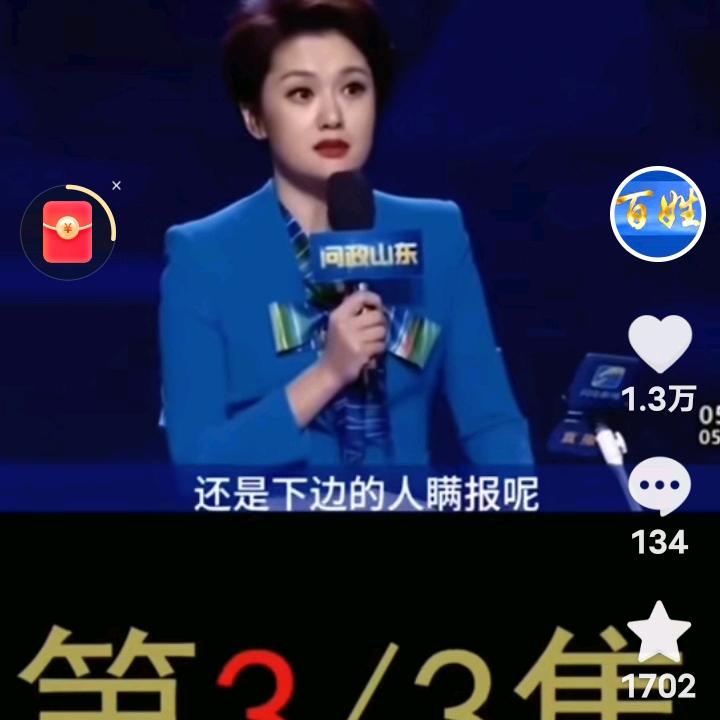Screen dimensions: 720x720
Task: Dismiss the red envelope widget
Action: point(116,185)
